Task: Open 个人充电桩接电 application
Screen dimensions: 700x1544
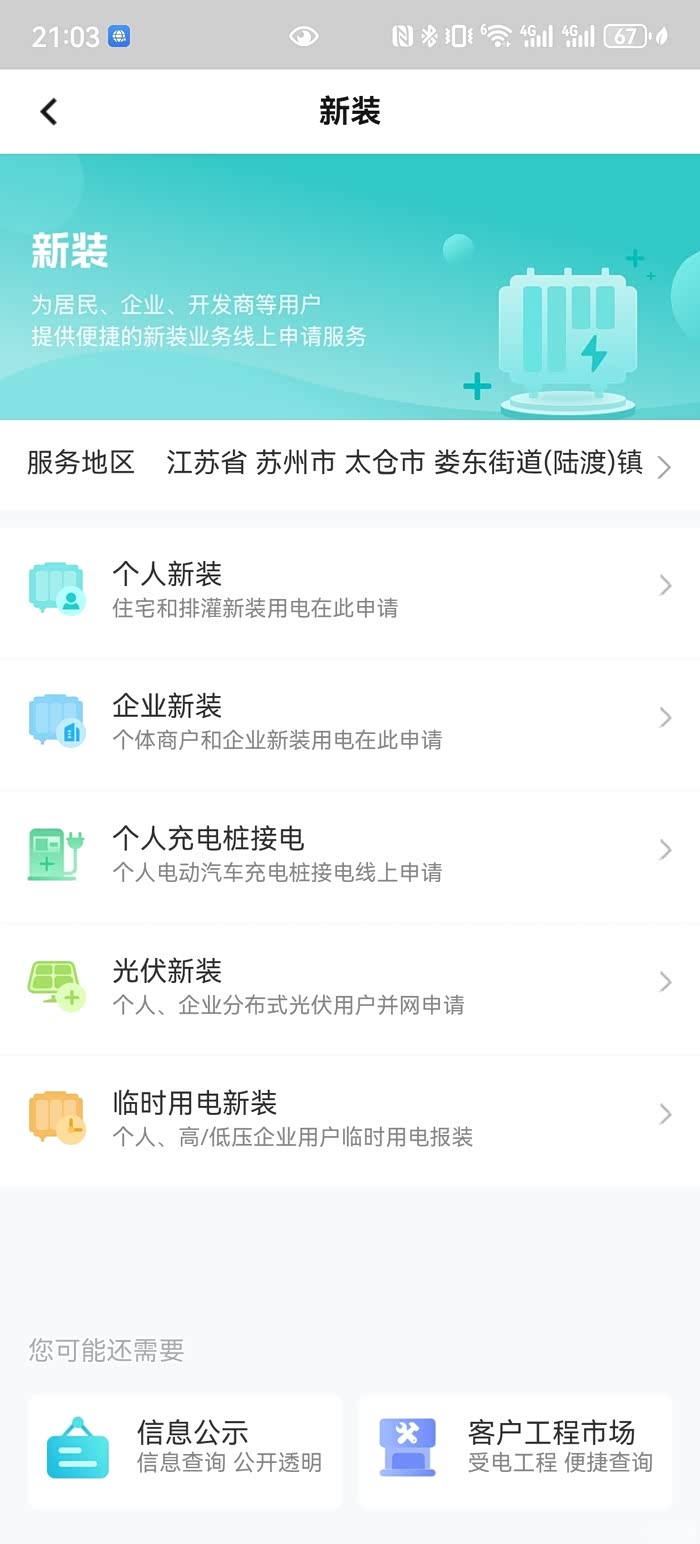Action: [350, 854]
